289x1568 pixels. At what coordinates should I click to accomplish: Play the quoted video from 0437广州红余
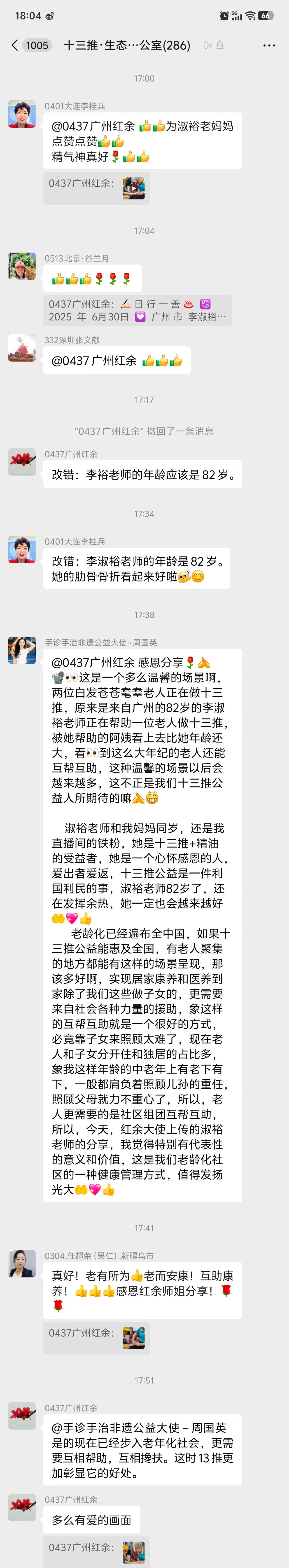pyautogui.click(x=133, y=188)
